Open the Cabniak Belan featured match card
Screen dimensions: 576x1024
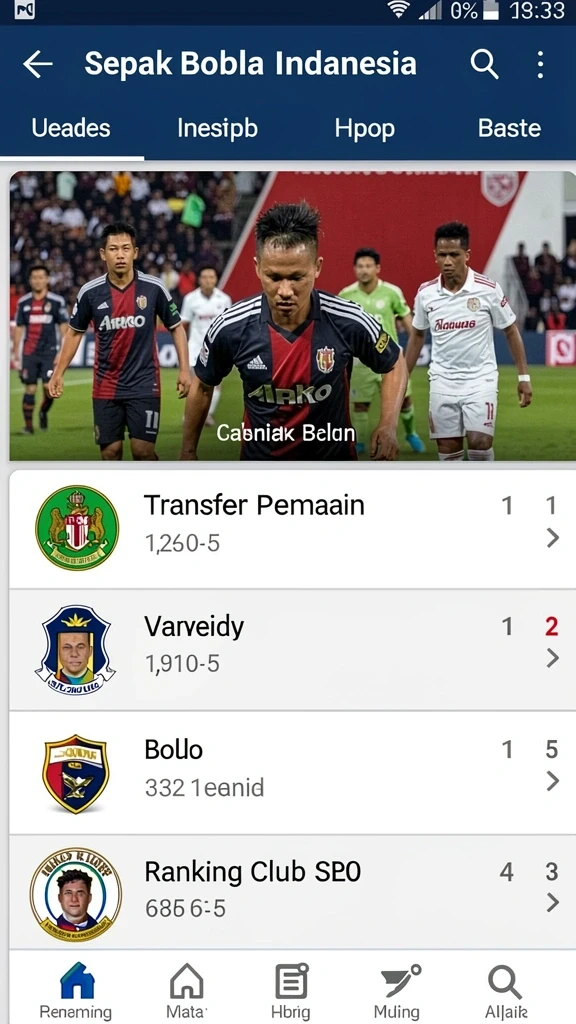[292, 316]
